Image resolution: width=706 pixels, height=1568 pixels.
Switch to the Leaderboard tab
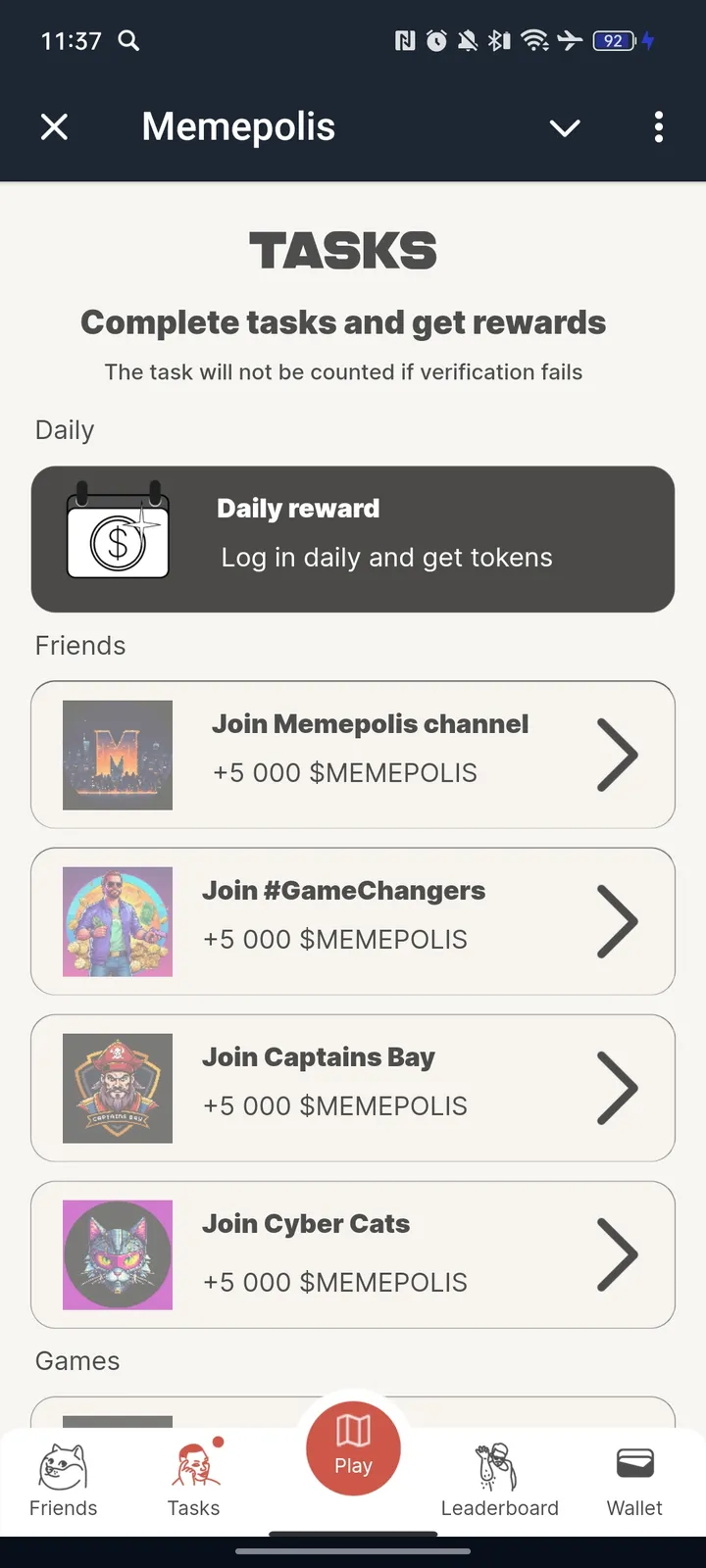point(500,1480)
